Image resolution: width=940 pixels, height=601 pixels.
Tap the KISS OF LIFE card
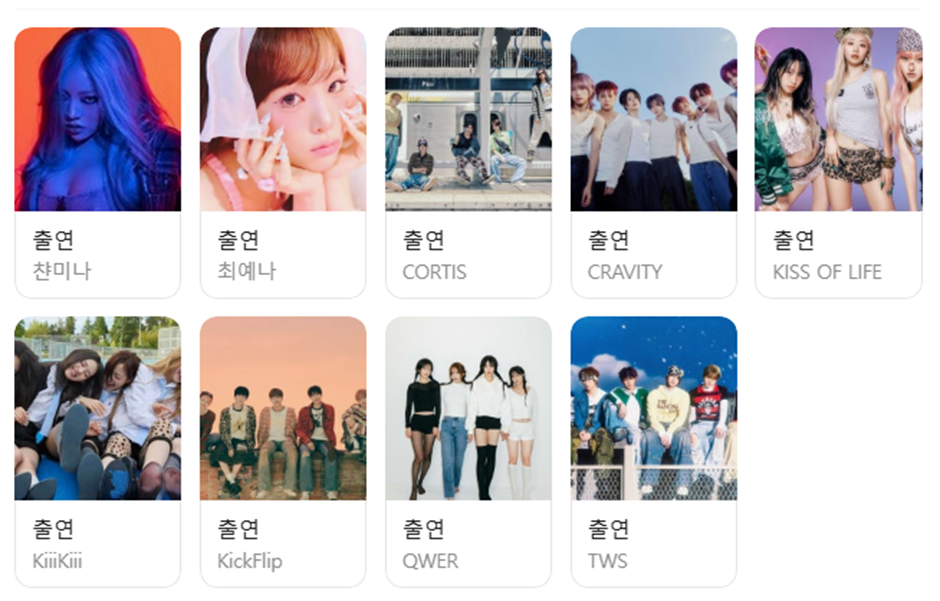click(839, 162)
